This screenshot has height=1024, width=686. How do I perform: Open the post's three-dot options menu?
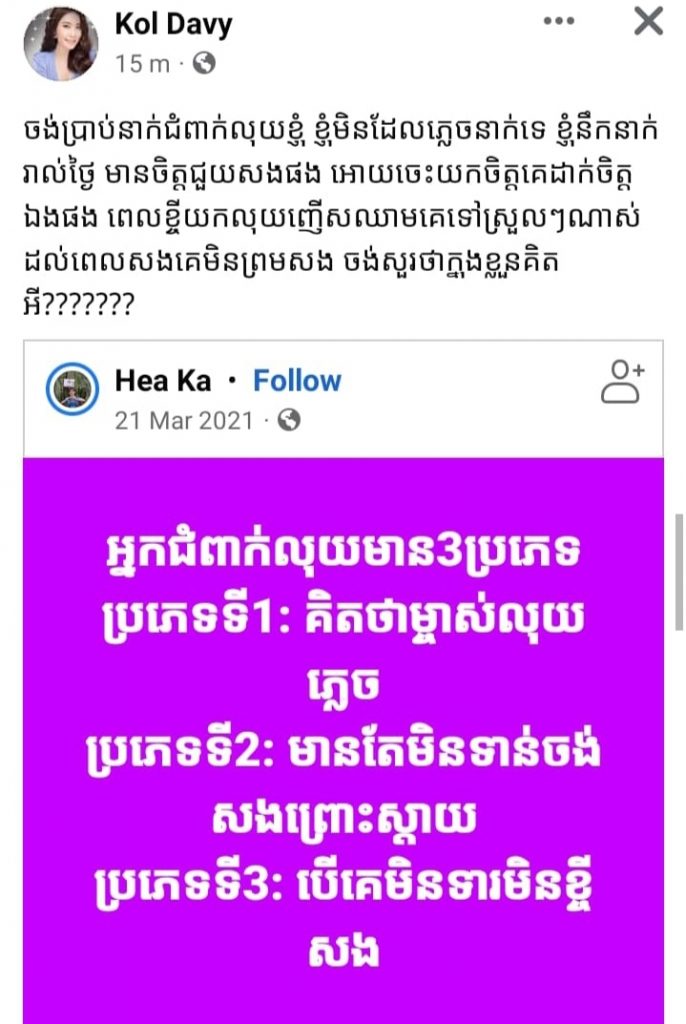point(559,22)
